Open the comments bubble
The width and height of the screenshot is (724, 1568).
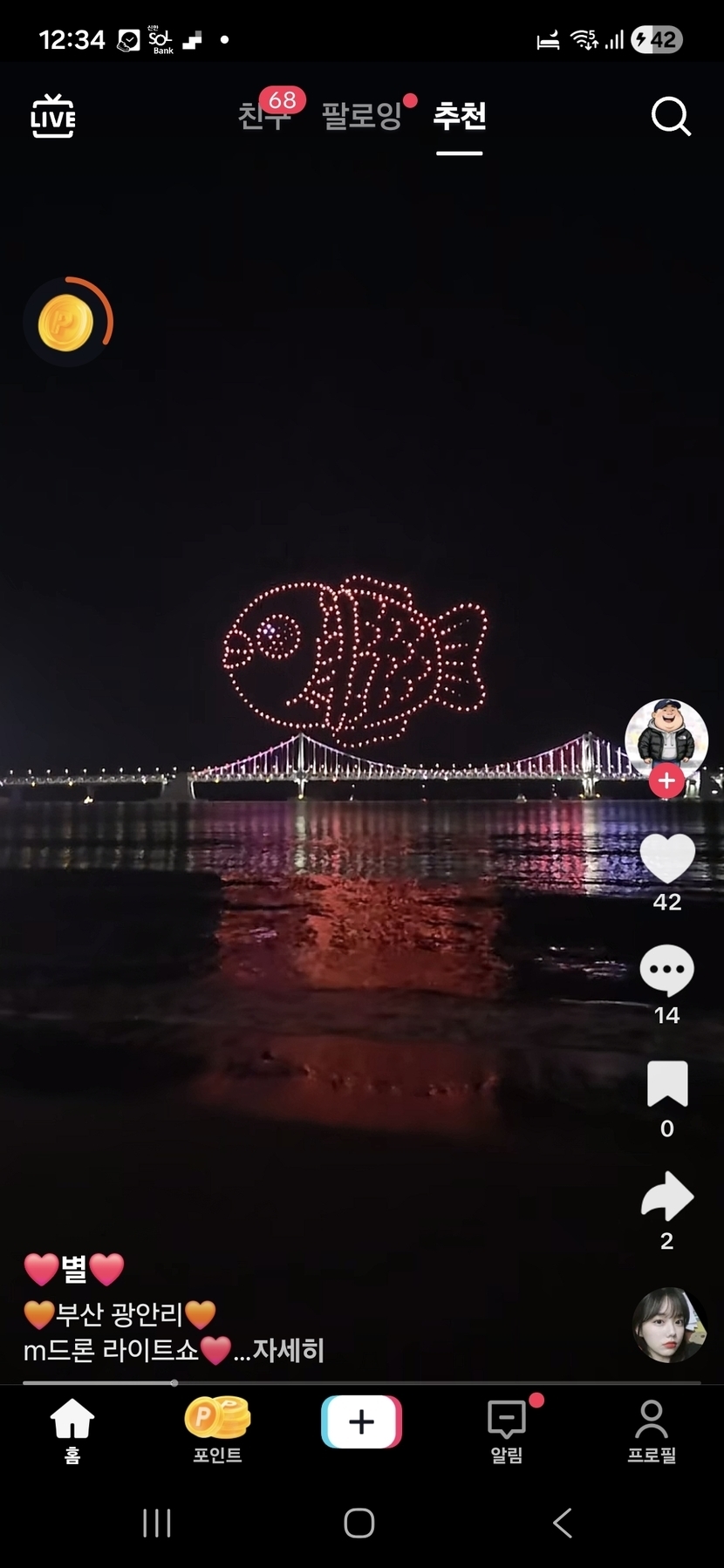tap(667, 971)
